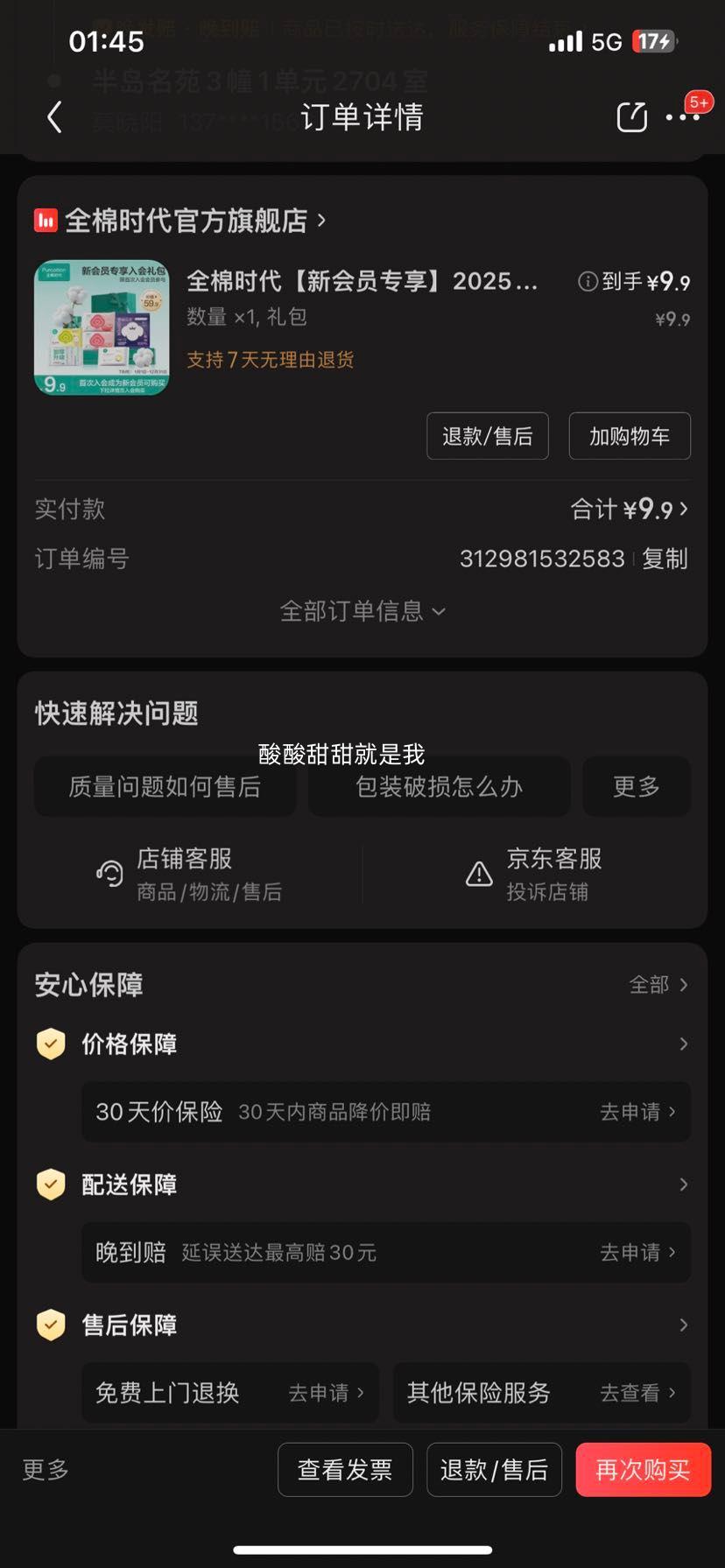Contact 店铺客服 for product support
The image size is (725, 1568).
188,874
